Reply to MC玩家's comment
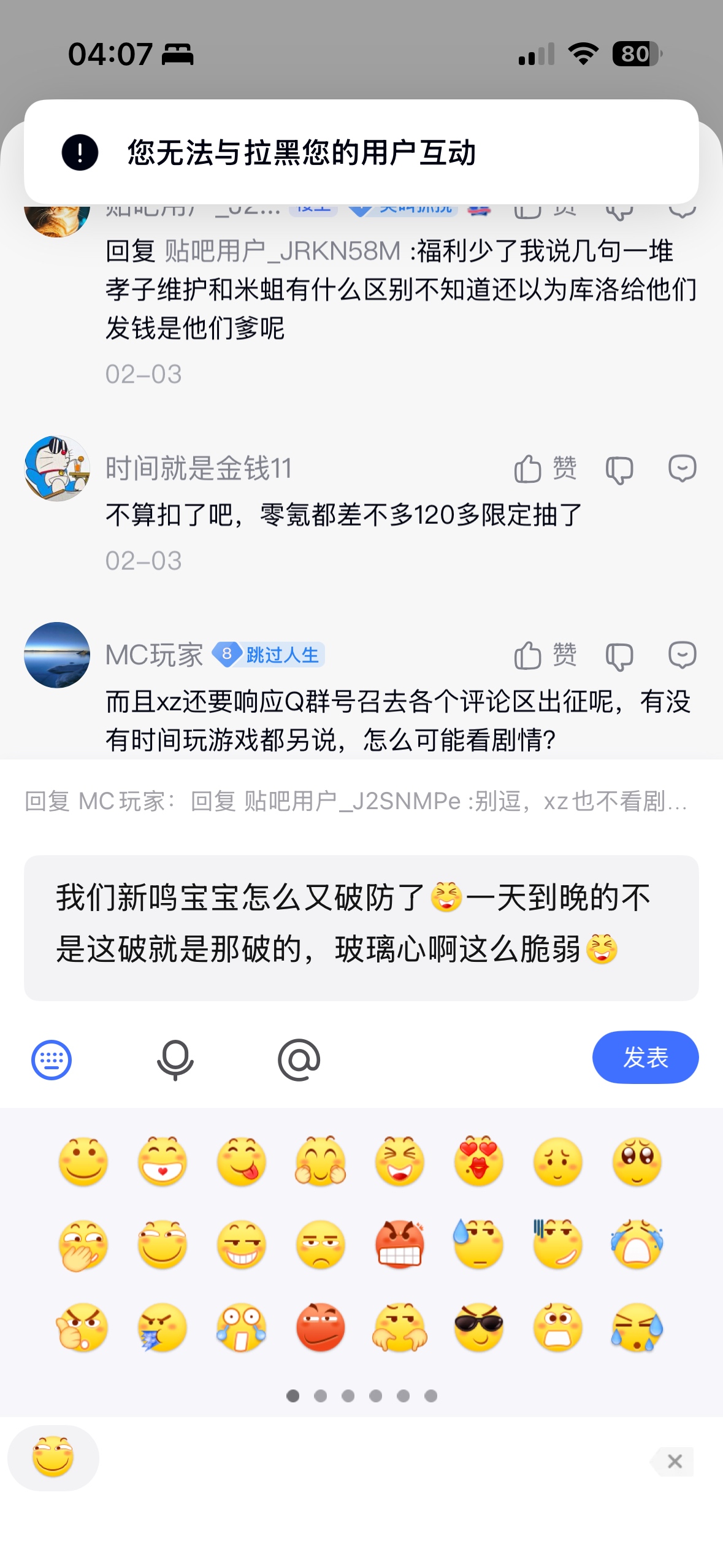The width and height of the screenshot is (723, 1568). point(682,656)
